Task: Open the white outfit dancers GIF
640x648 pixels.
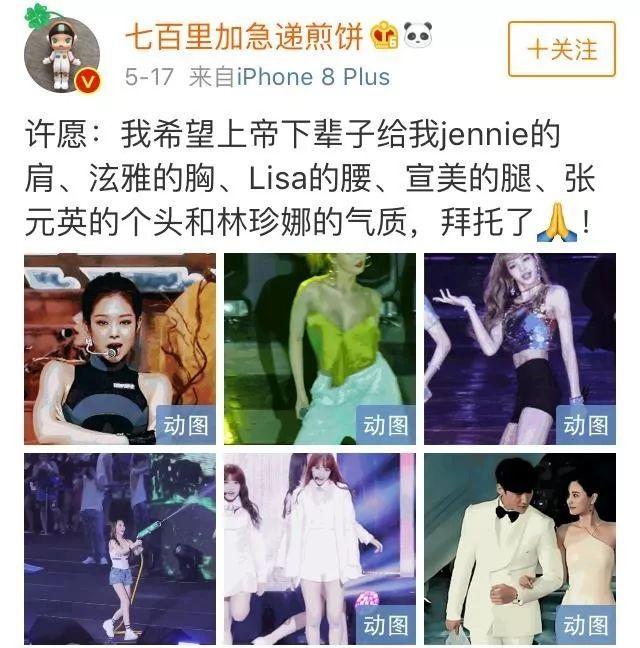Action: [319, 548]
